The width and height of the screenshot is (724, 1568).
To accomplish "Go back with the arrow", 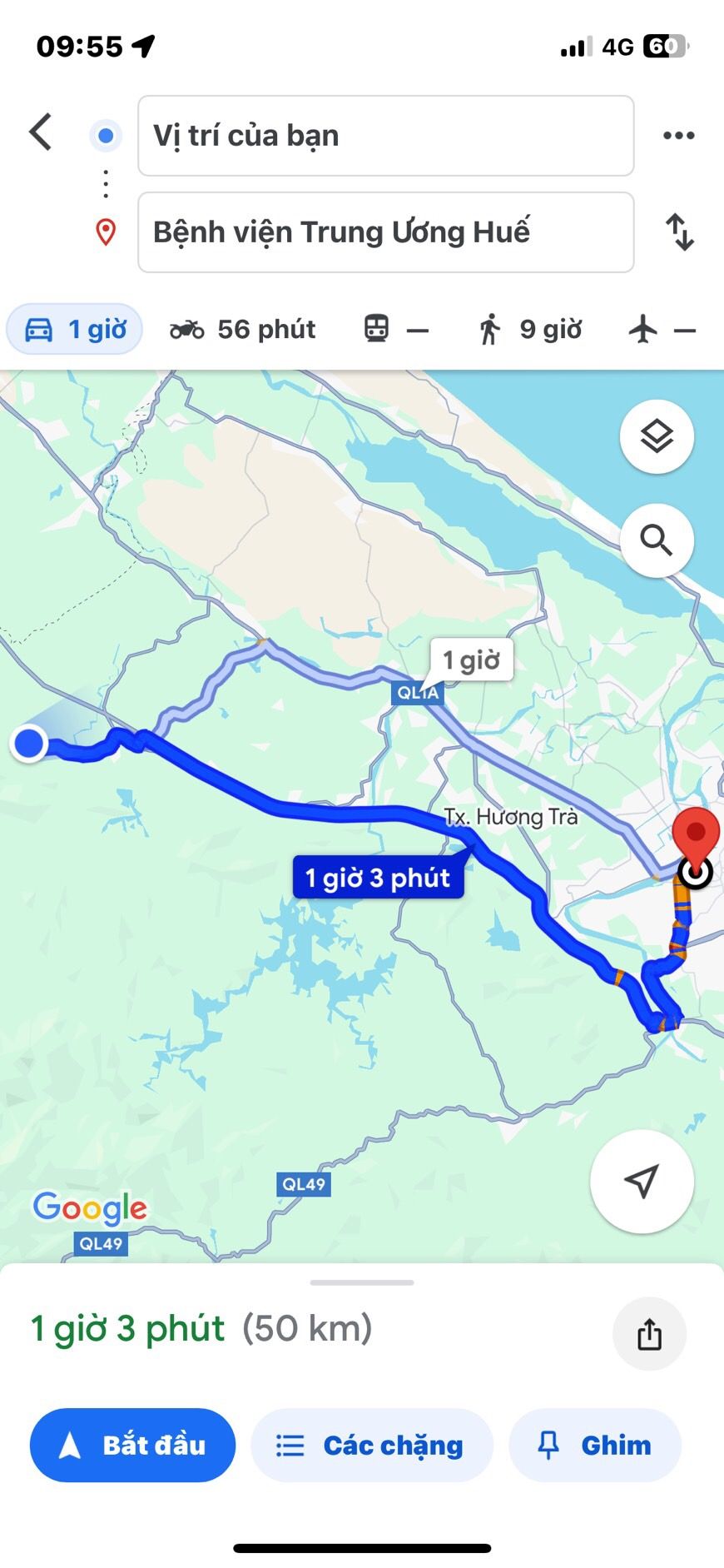I will tap(41, 132).
